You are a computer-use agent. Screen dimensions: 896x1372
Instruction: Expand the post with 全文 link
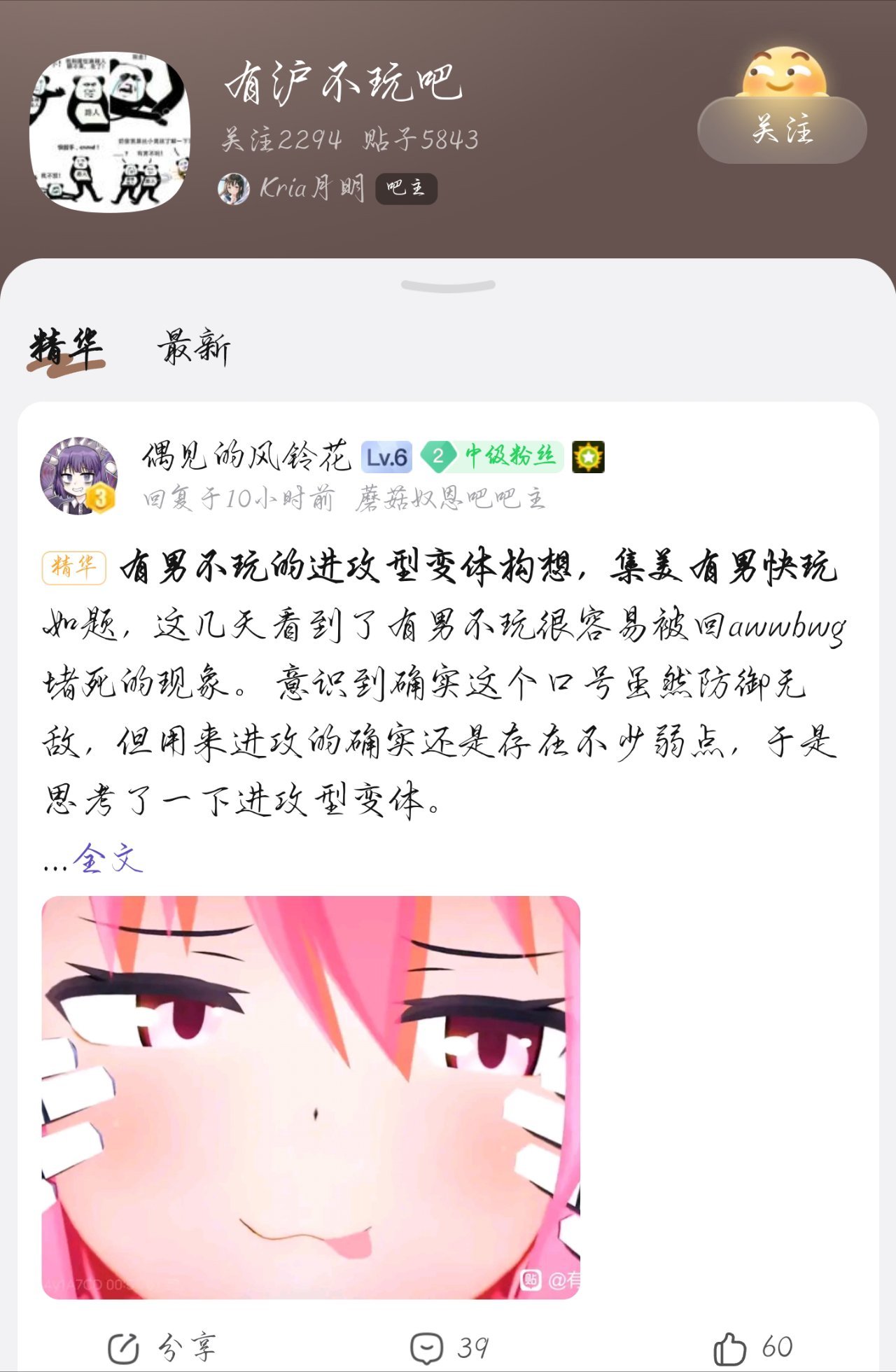108,858
